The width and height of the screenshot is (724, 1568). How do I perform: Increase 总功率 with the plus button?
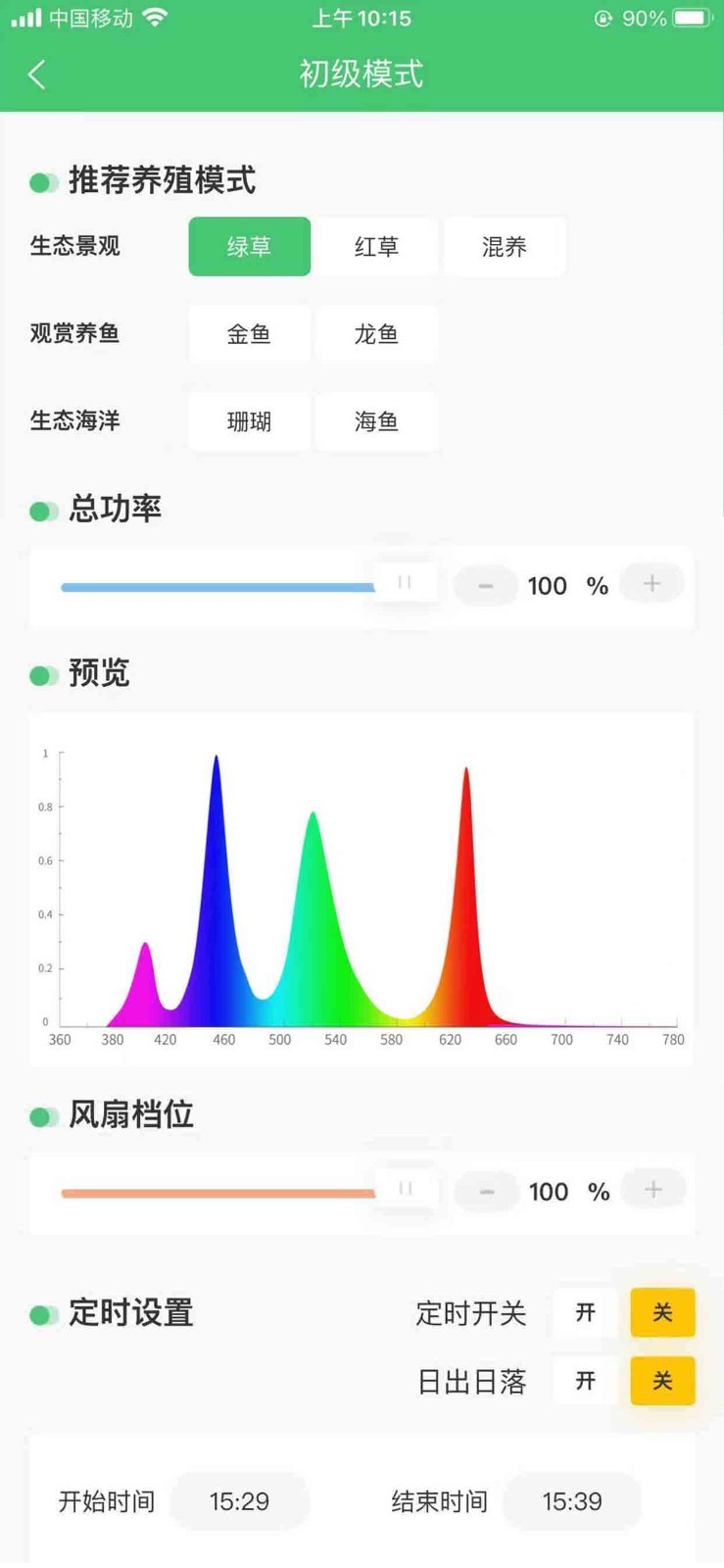click(652, 584)
